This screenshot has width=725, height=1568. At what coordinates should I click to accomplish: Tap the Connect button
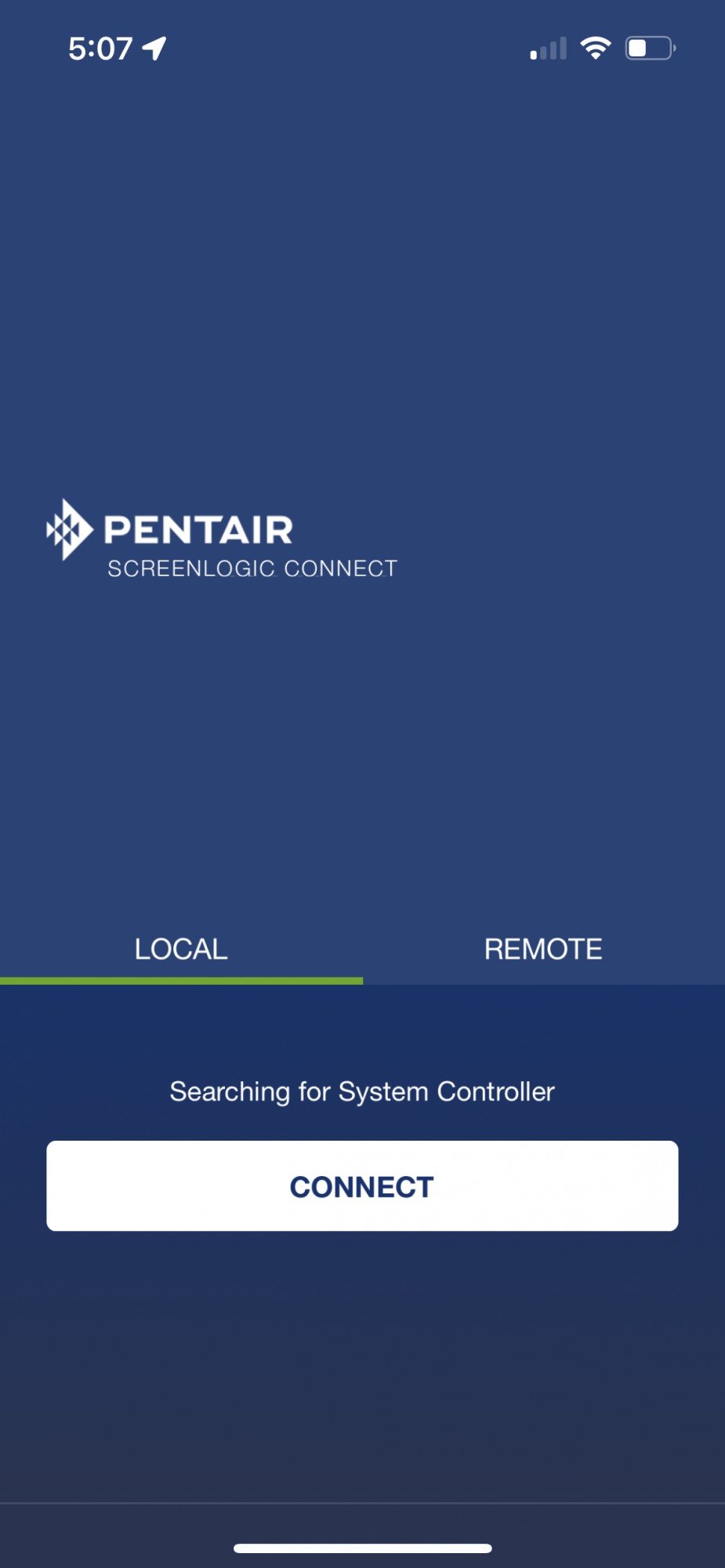pyautogui.click(x=362, y=1186)
